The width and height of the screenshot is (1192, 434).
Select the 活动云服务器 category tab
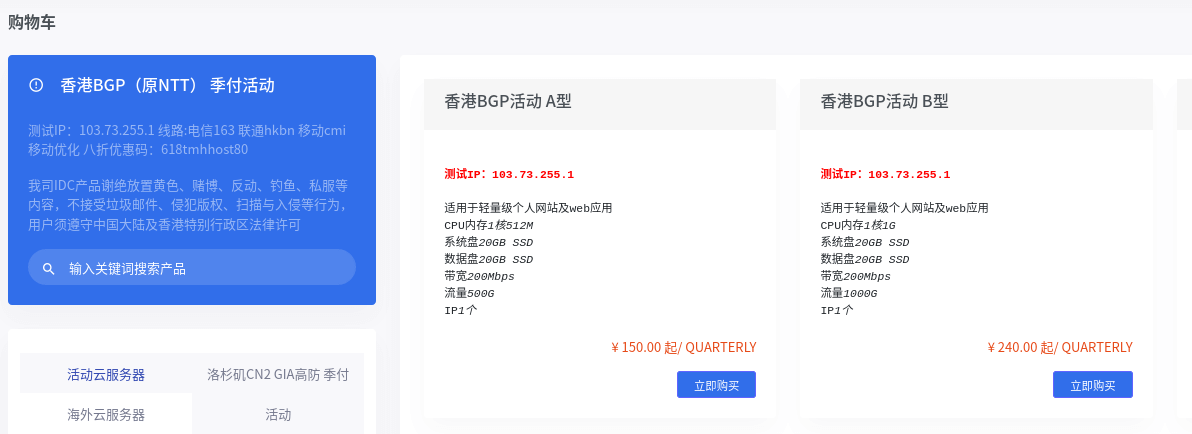(106, 374)
